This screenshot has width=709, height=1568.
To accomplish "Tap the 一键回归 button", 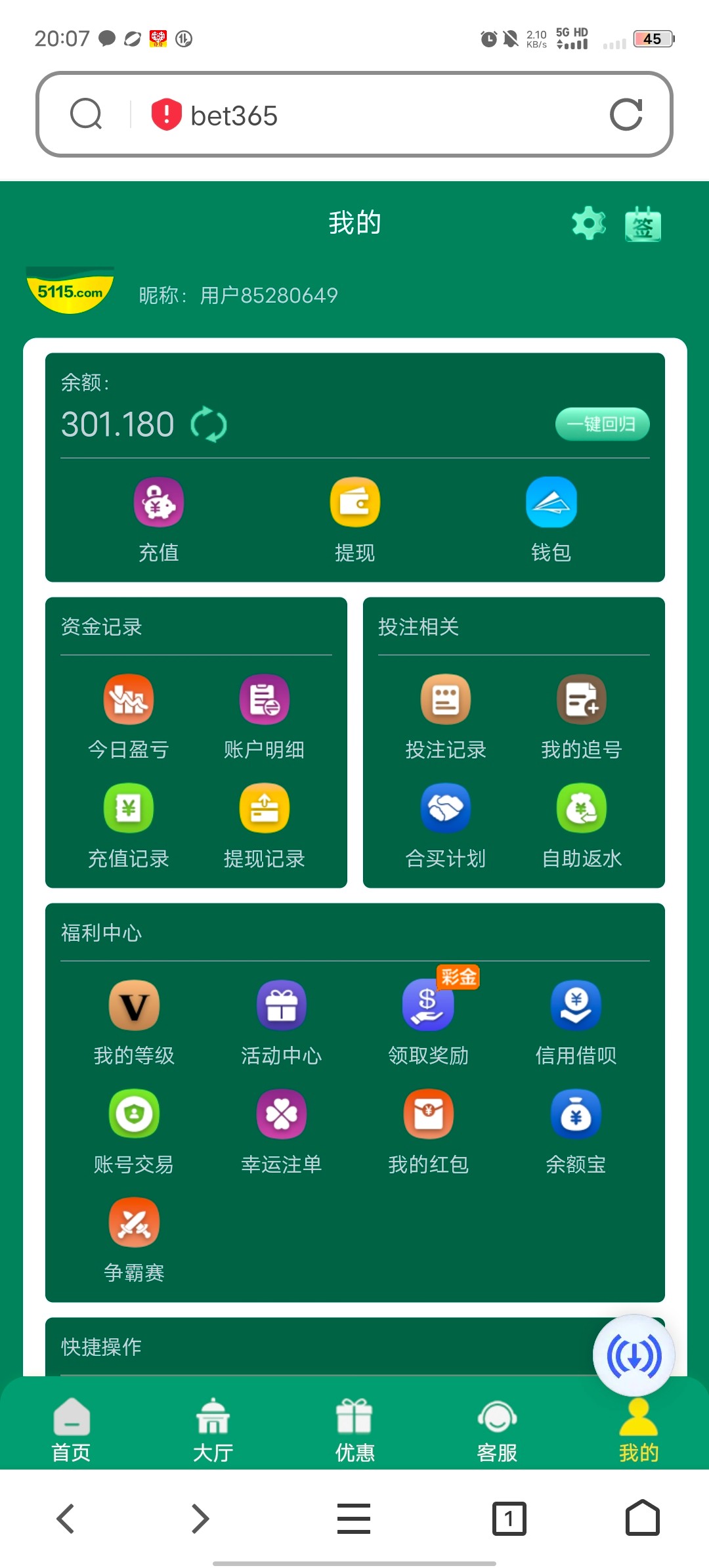I will (x=602, y=424).
